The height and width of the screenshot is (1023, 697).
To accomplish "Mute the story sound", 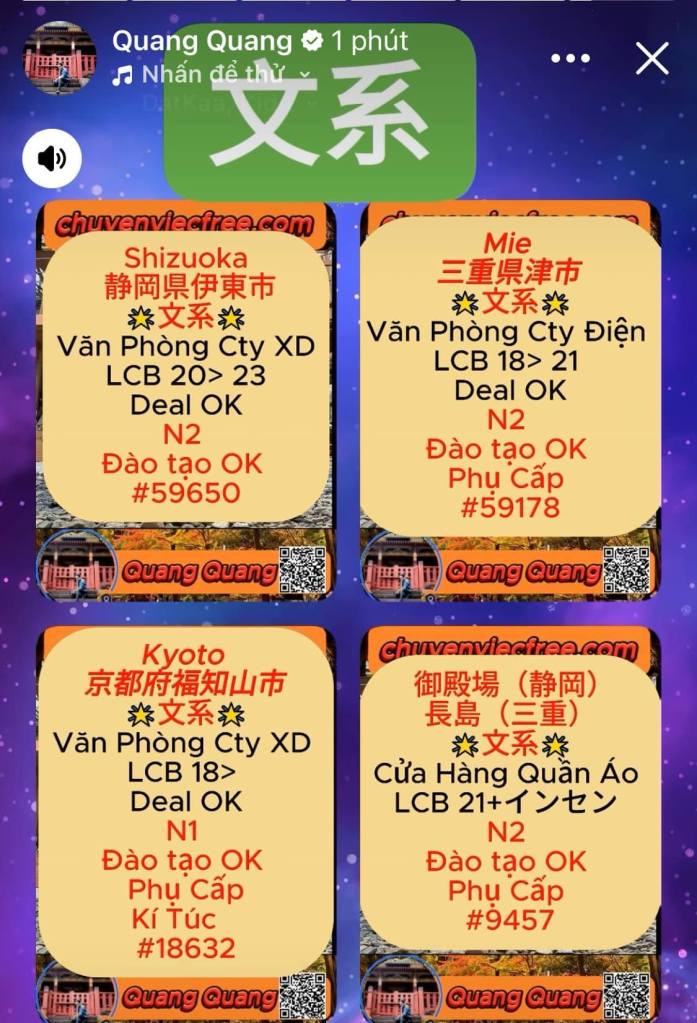I will [x=52, y=158].
